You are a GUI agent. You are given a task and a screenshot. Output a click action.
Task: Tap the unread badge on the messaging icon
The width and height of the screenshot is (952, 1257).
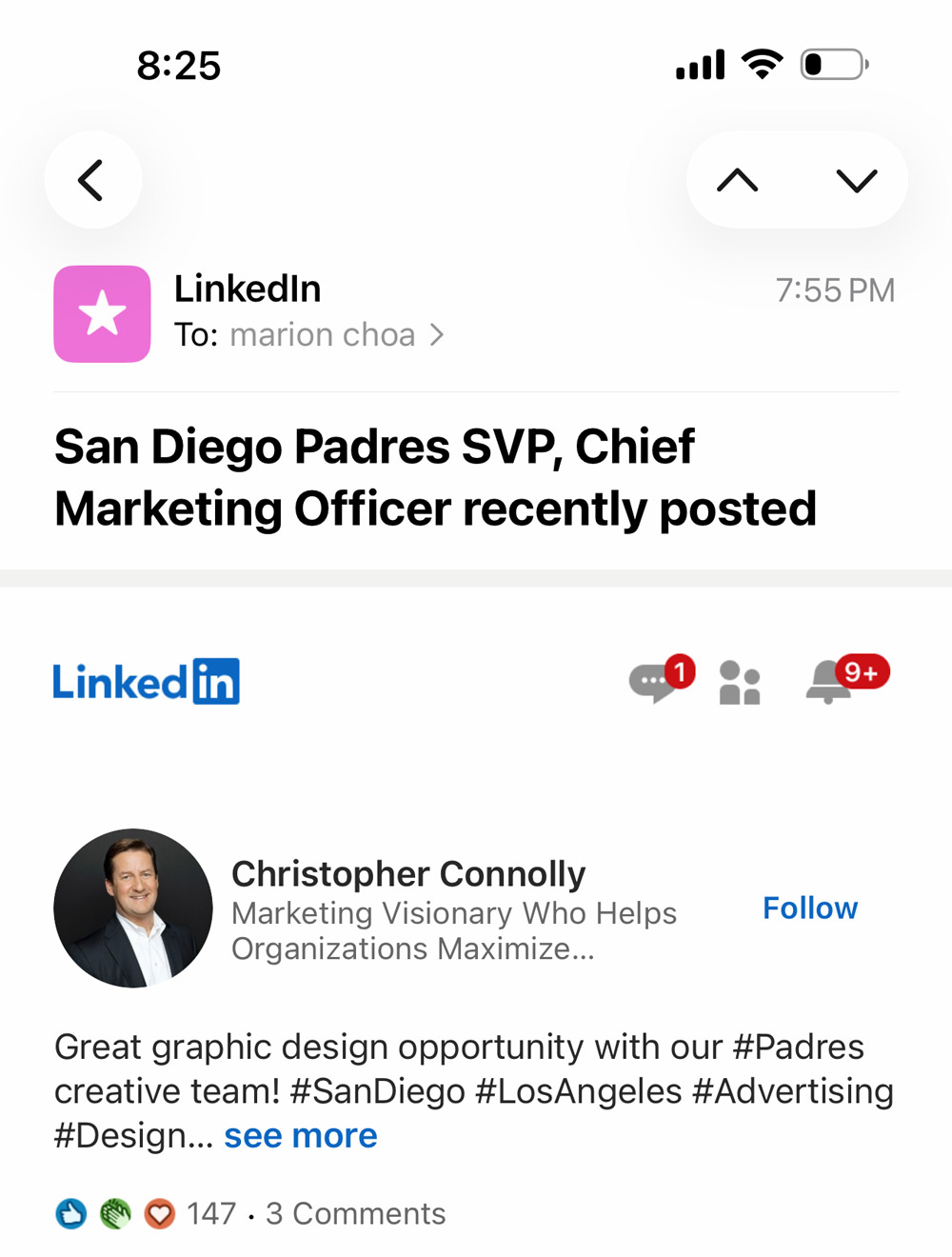[680, 671]
